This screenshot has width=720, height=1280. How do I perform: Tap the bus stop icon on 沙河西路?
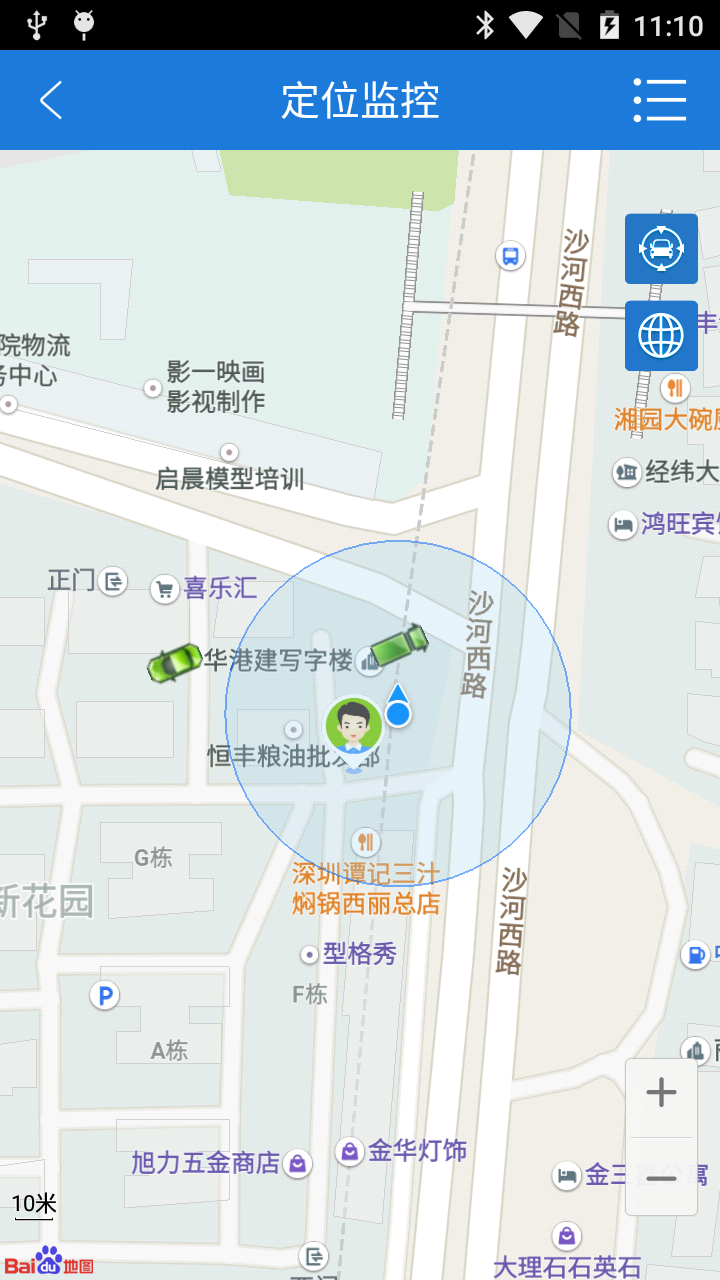pos(511,257)
